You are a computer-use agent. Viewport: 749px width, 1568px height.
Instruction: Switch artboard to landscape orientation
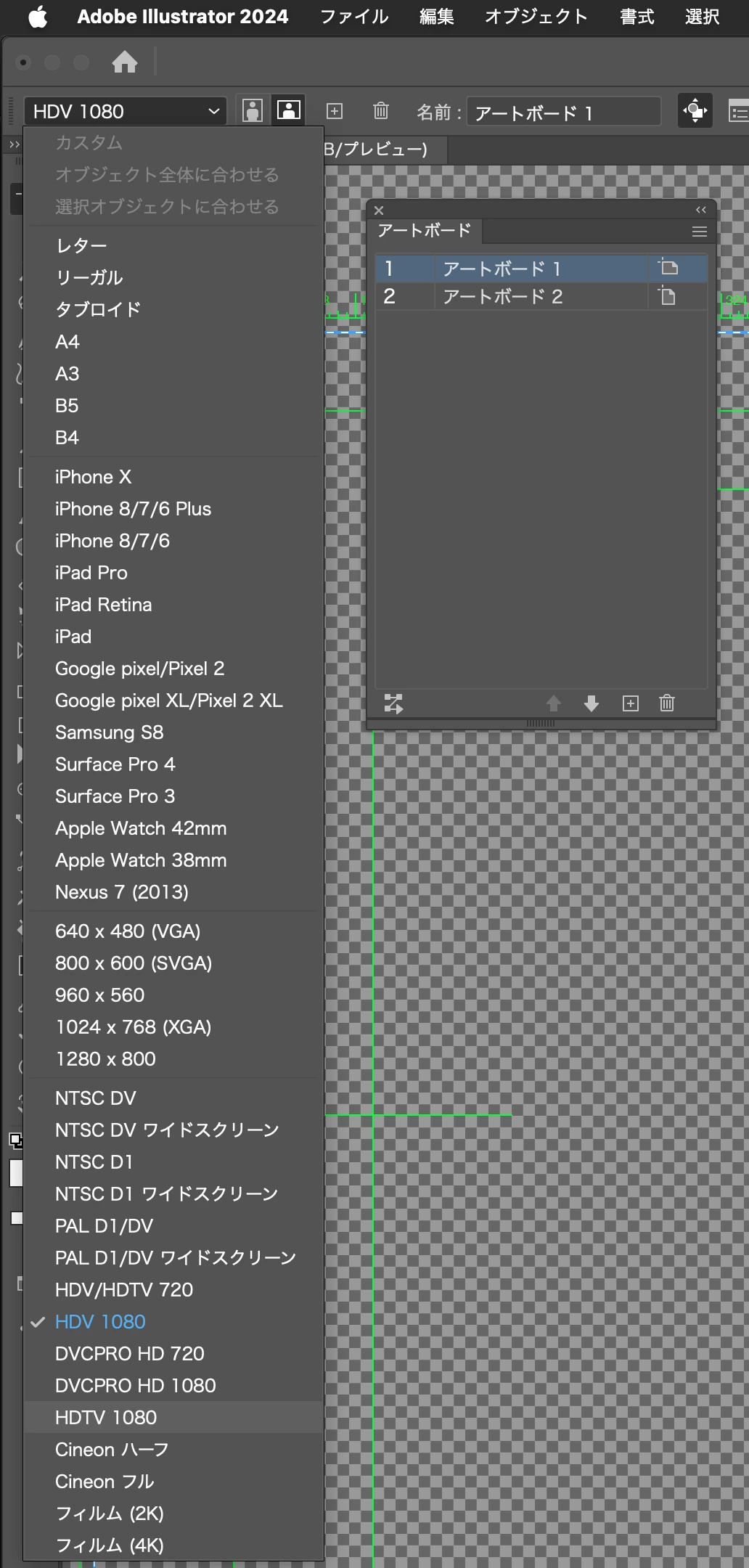[288, 111]
